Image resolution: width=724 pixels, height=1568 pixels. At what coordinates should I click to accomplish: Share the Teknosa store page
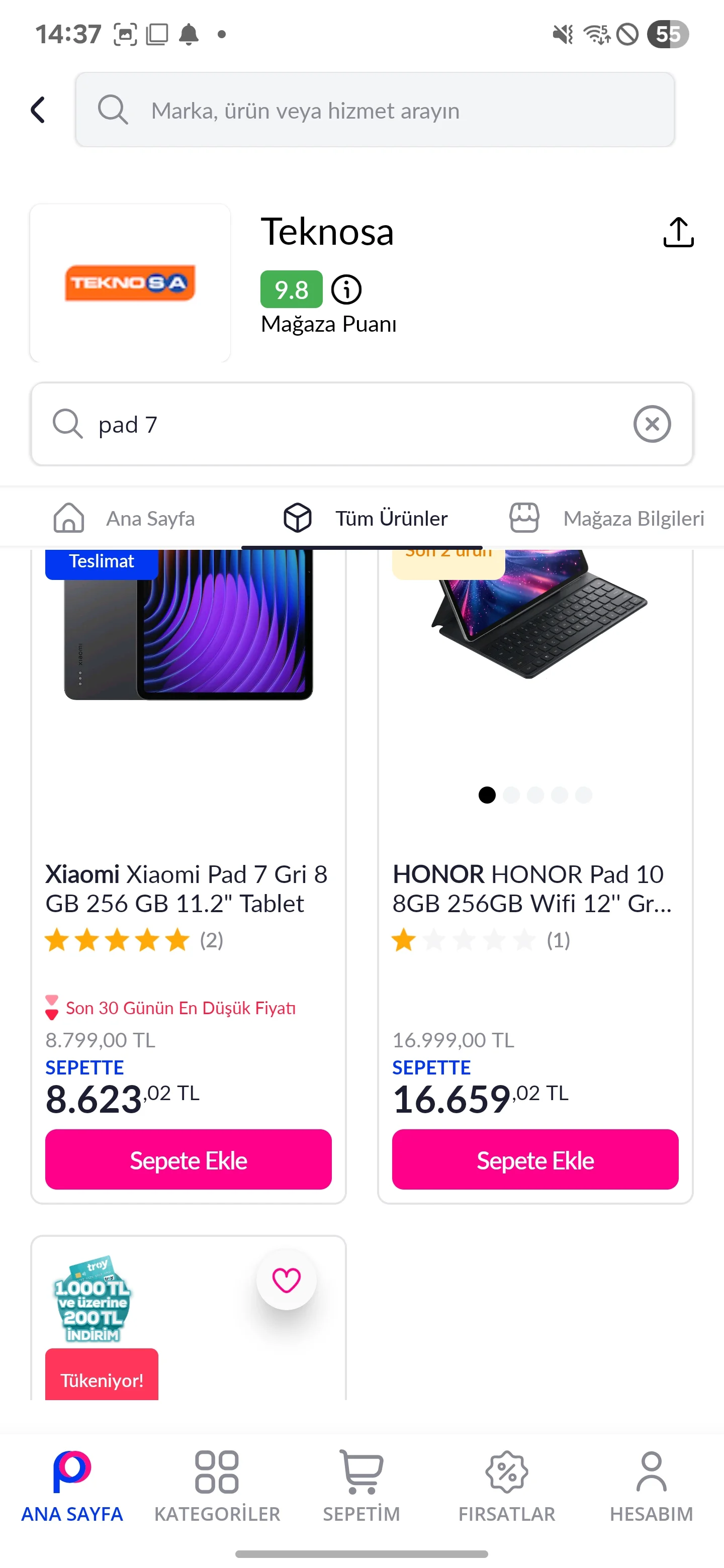pyautogui.click(x=678, y=233)
